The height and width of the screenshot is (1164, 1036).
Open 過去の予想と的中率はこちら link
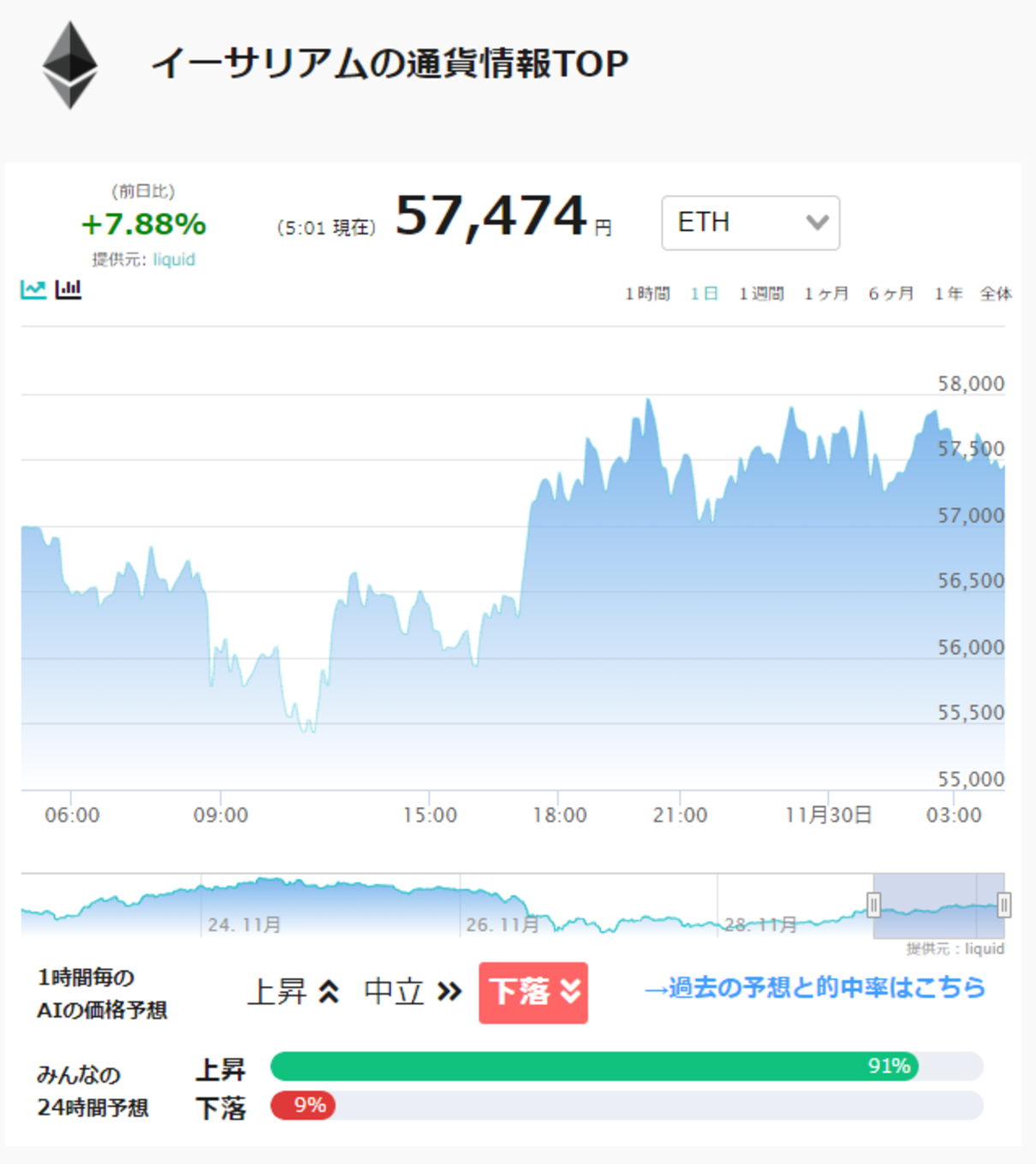[814, 988]
